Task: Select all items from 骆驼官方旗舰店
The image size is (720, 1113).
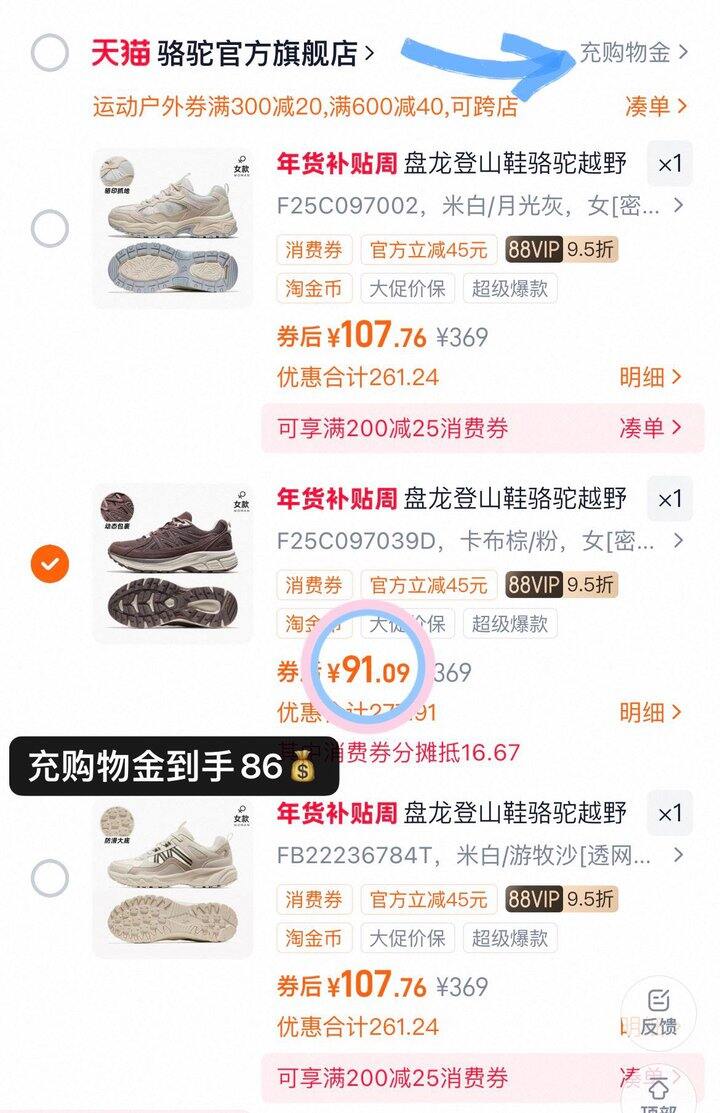Action: point(49,53)
